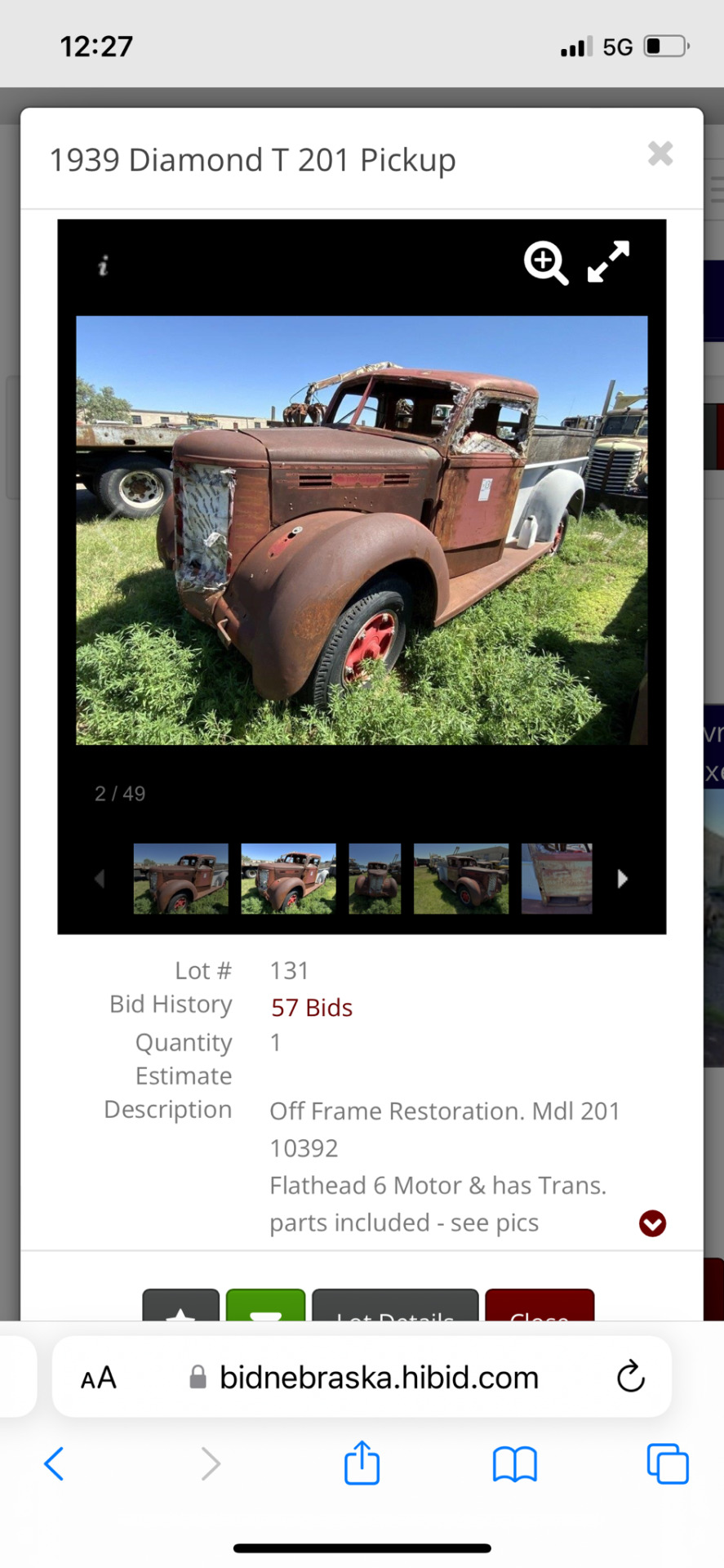724x1568 pixels.
Task: Show image info with the i icon
Action: 103,265
